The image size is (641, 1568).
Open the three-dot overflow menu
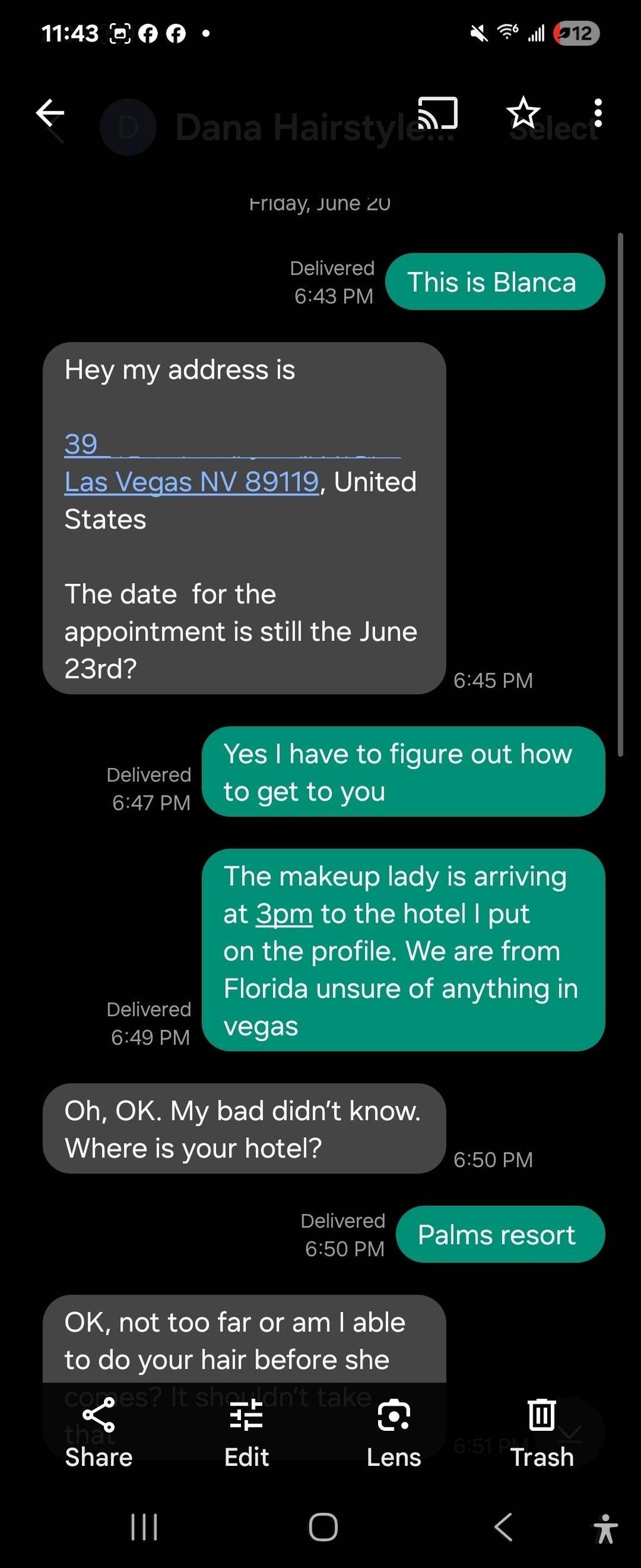click(x=598, y=113)
